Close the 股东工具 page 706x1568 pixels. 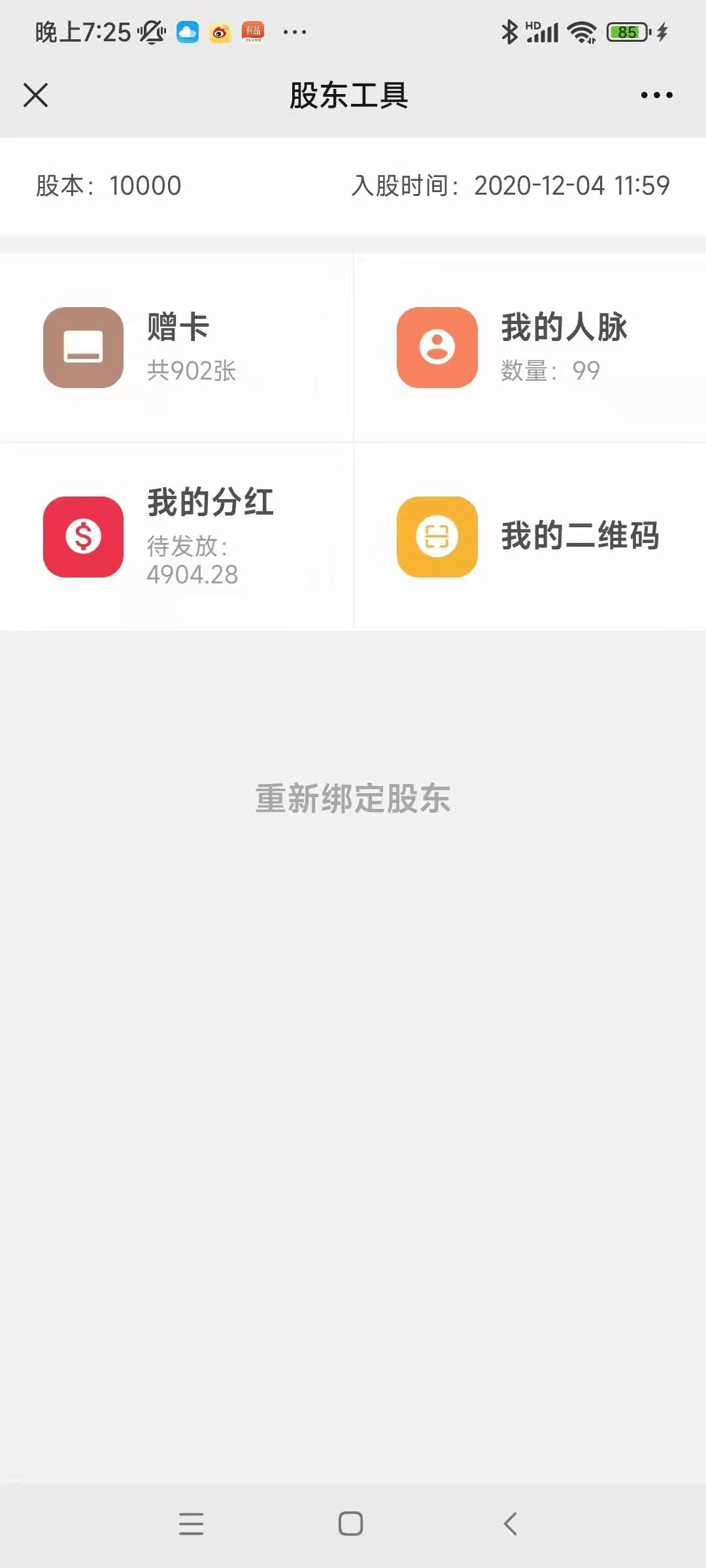tap(36, 95)
